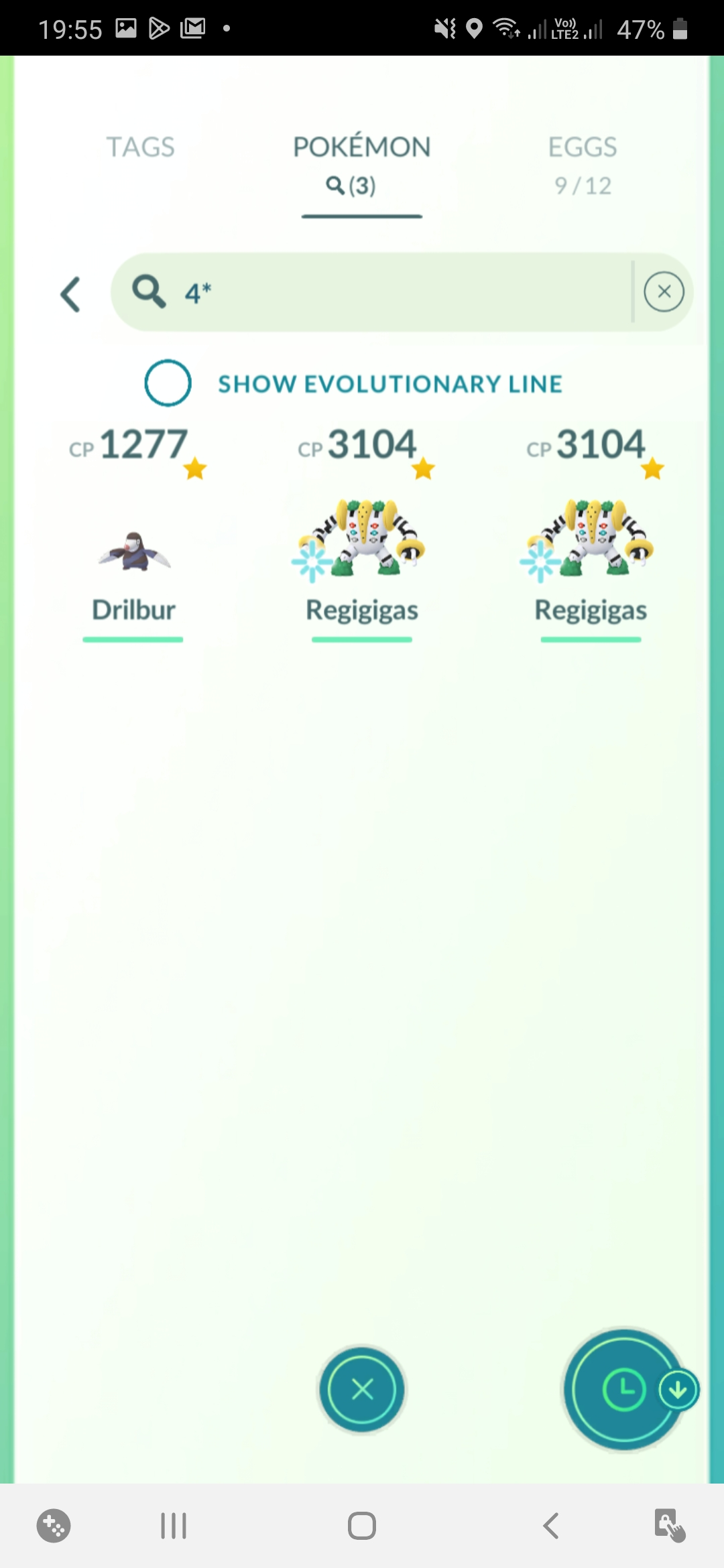Go back using the left arrow
This screenshot has width=724, height=1568.
coord(70,294)
